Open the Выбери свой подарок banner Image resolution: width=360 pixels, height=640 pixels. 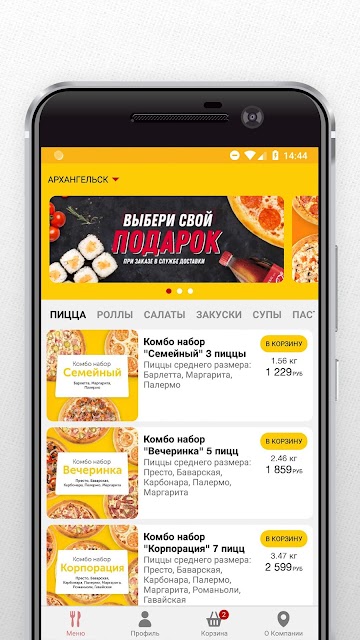coord(167,239)
